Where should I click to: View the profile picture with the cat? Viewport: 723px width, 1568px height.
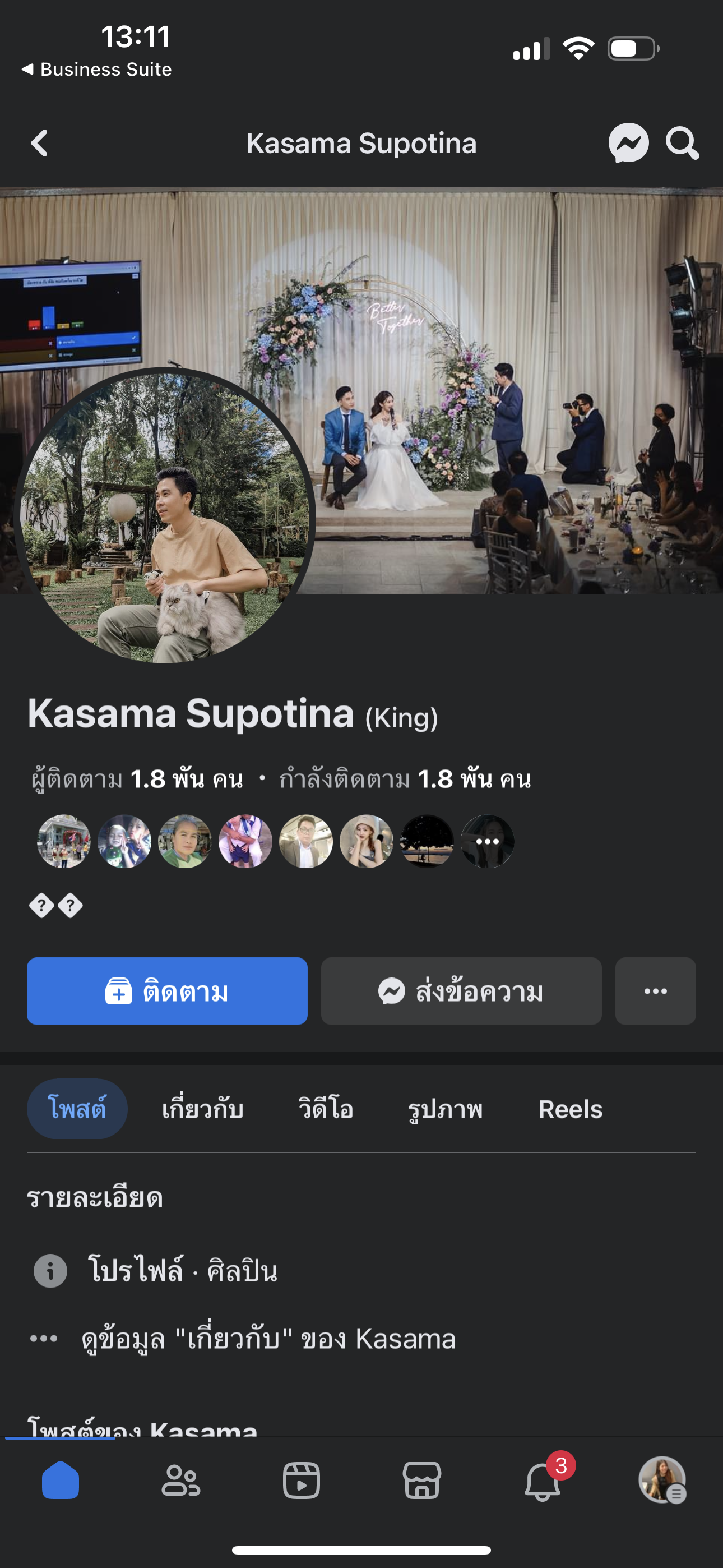coord(164,518)
